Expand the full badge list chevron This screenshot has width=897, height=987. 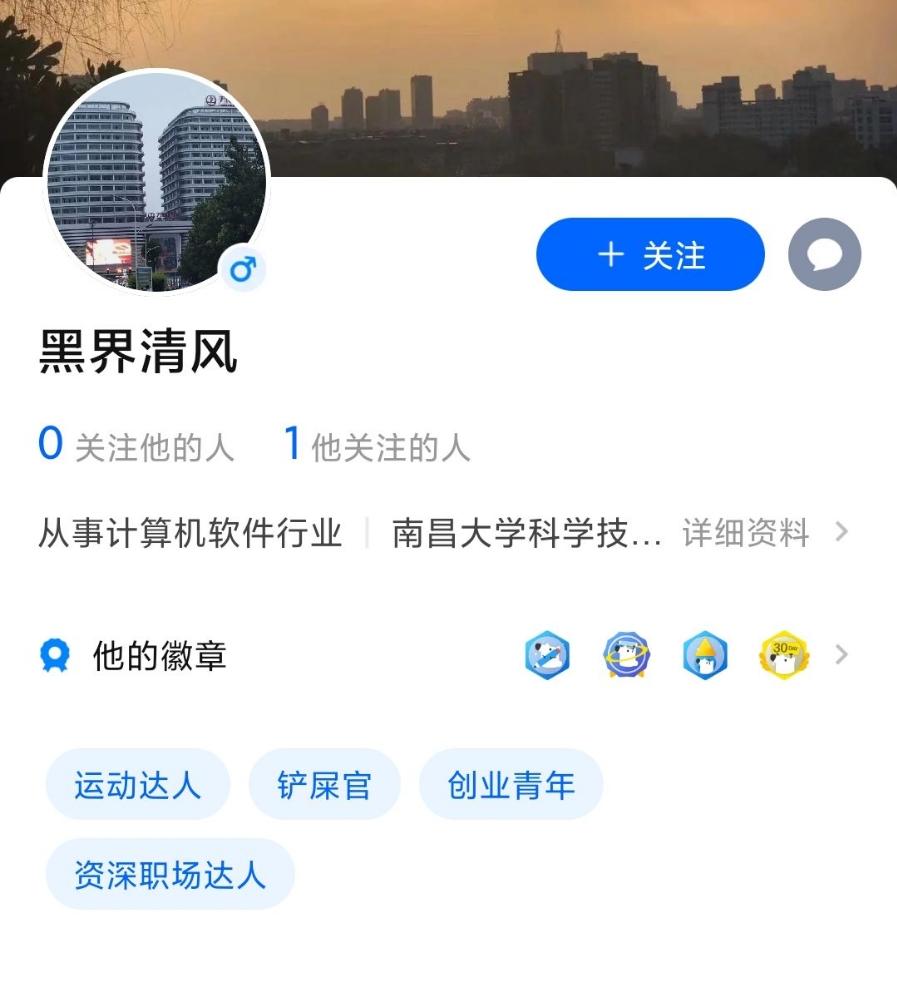coord(843,655)
